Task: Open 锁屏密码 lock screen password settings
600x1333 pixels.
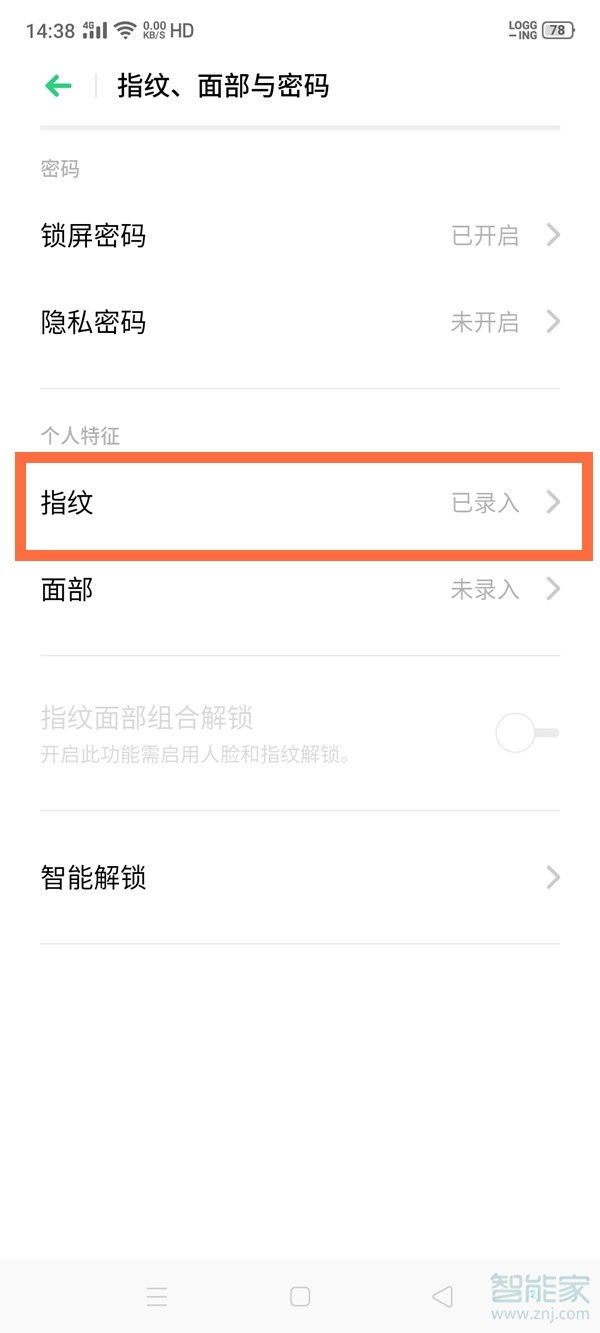Action: [x=300, y=236]
